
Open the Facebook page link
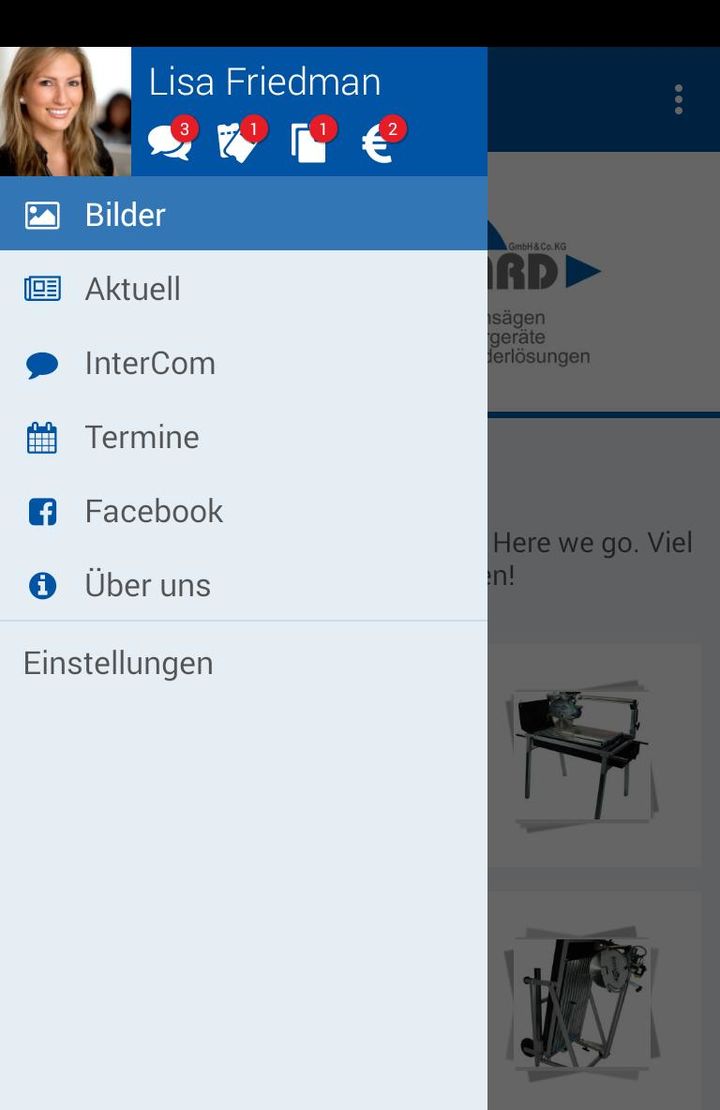(154, 511)
